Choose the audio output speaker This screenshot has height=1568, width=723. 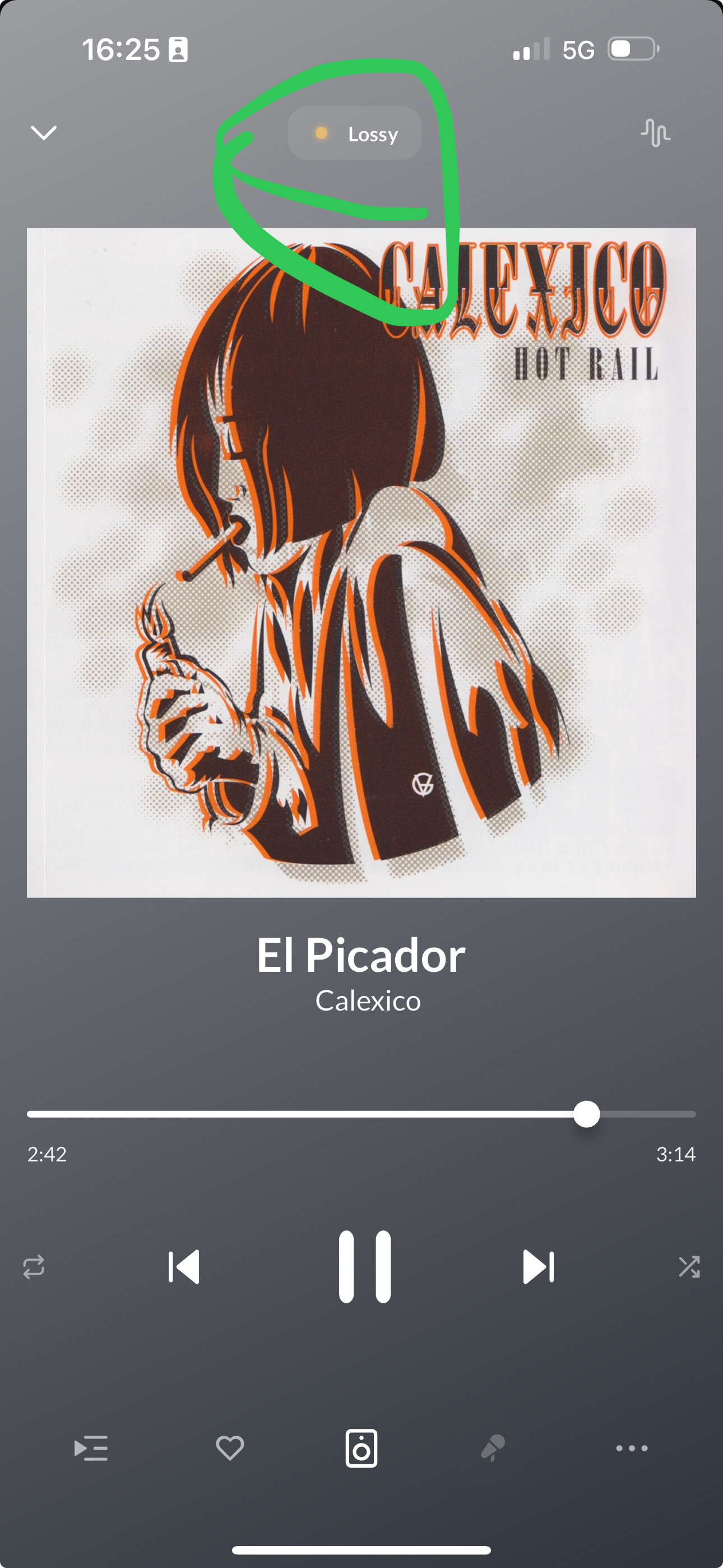(x=361, y=1448)
